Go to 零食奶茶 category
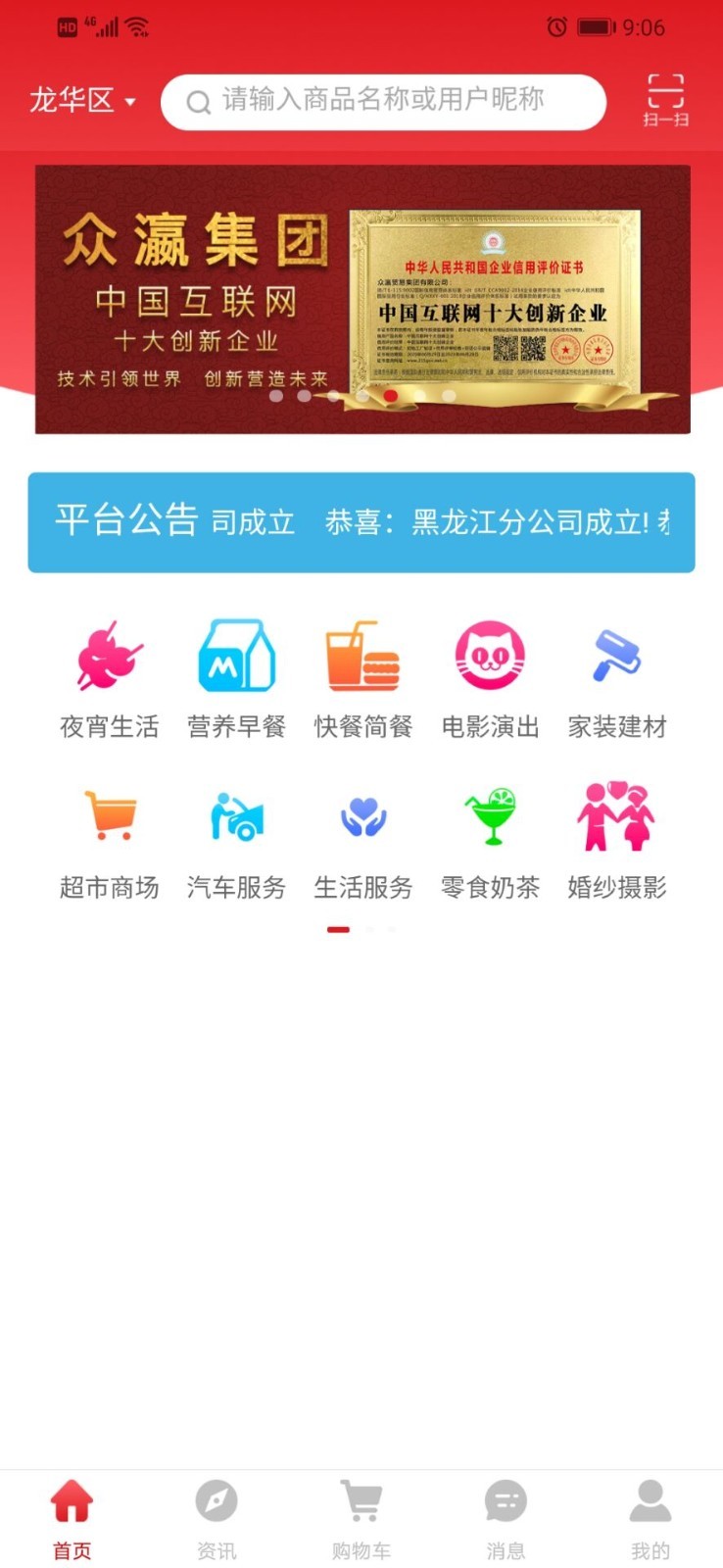The image size is (723, 1568). (490, 840)
